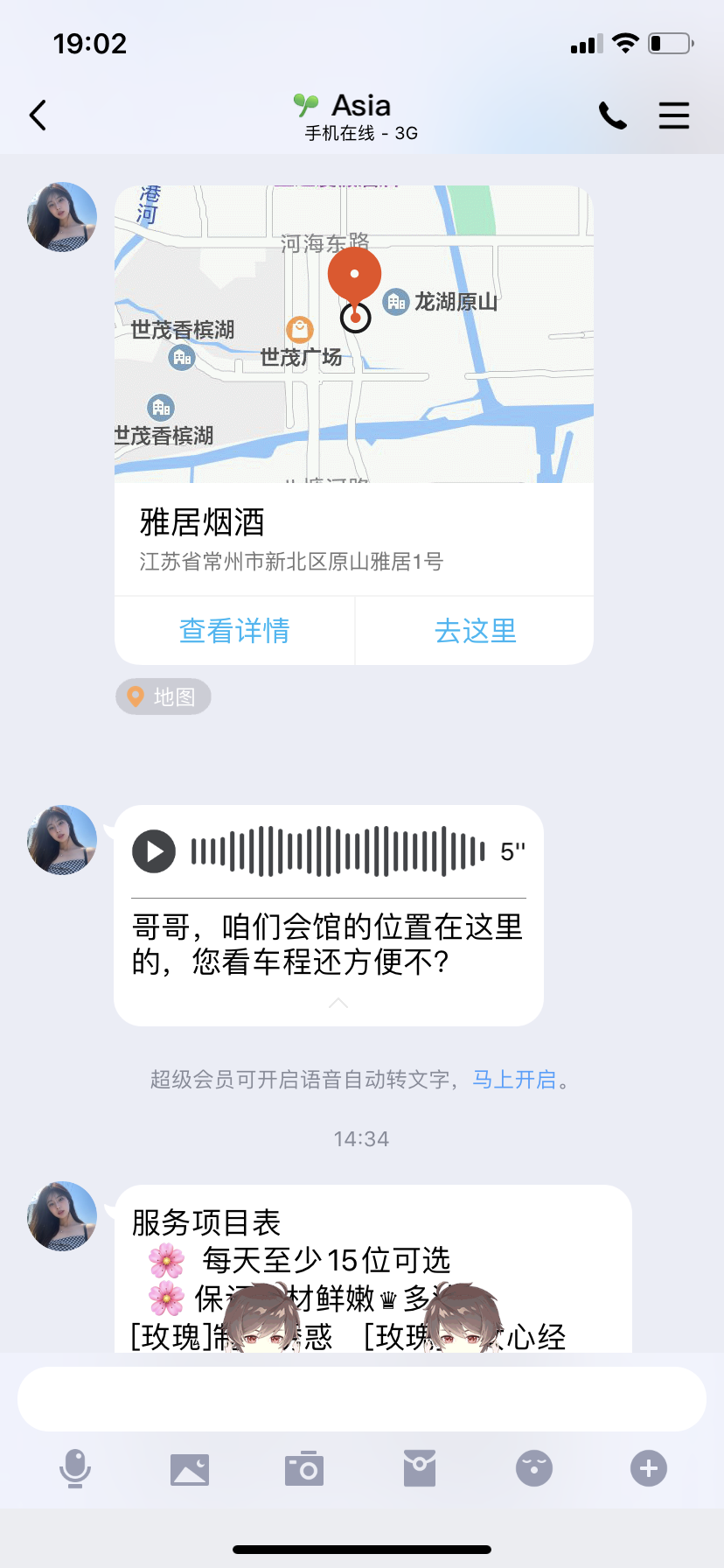Image resolution: width=724 pixels, height=1568 pixels.
Task: Open the red packet option
Action: pyautogui.click(x=420, y=1468)
